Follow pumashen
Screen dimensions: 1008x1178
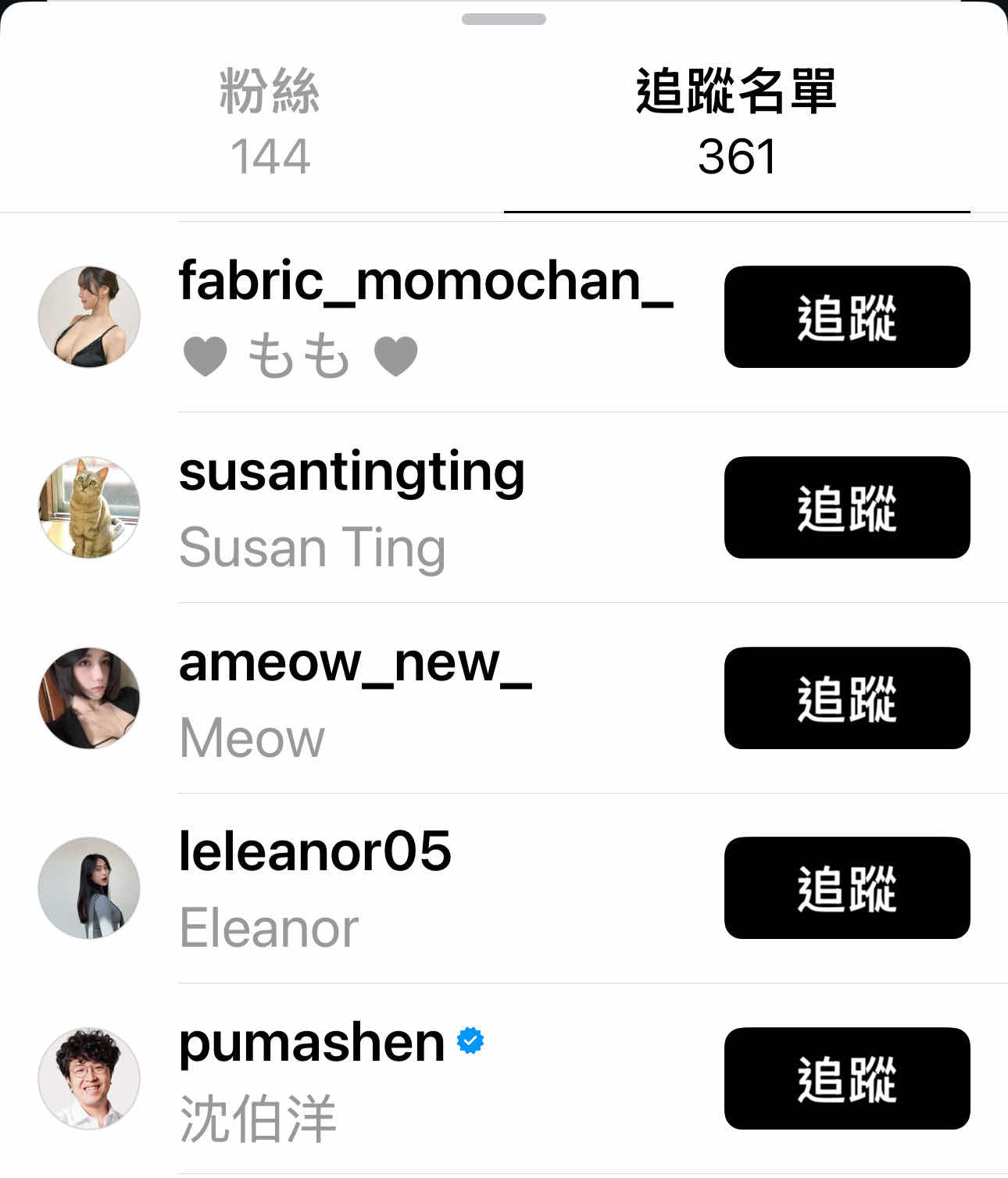coord(846,1079)
